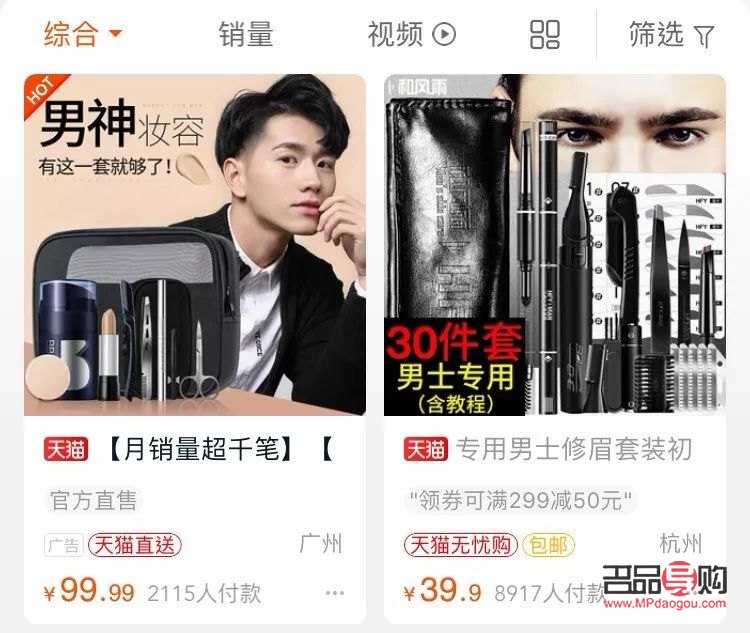
Task: Open the 综合 sort dropdown
Action: point(83,35)
